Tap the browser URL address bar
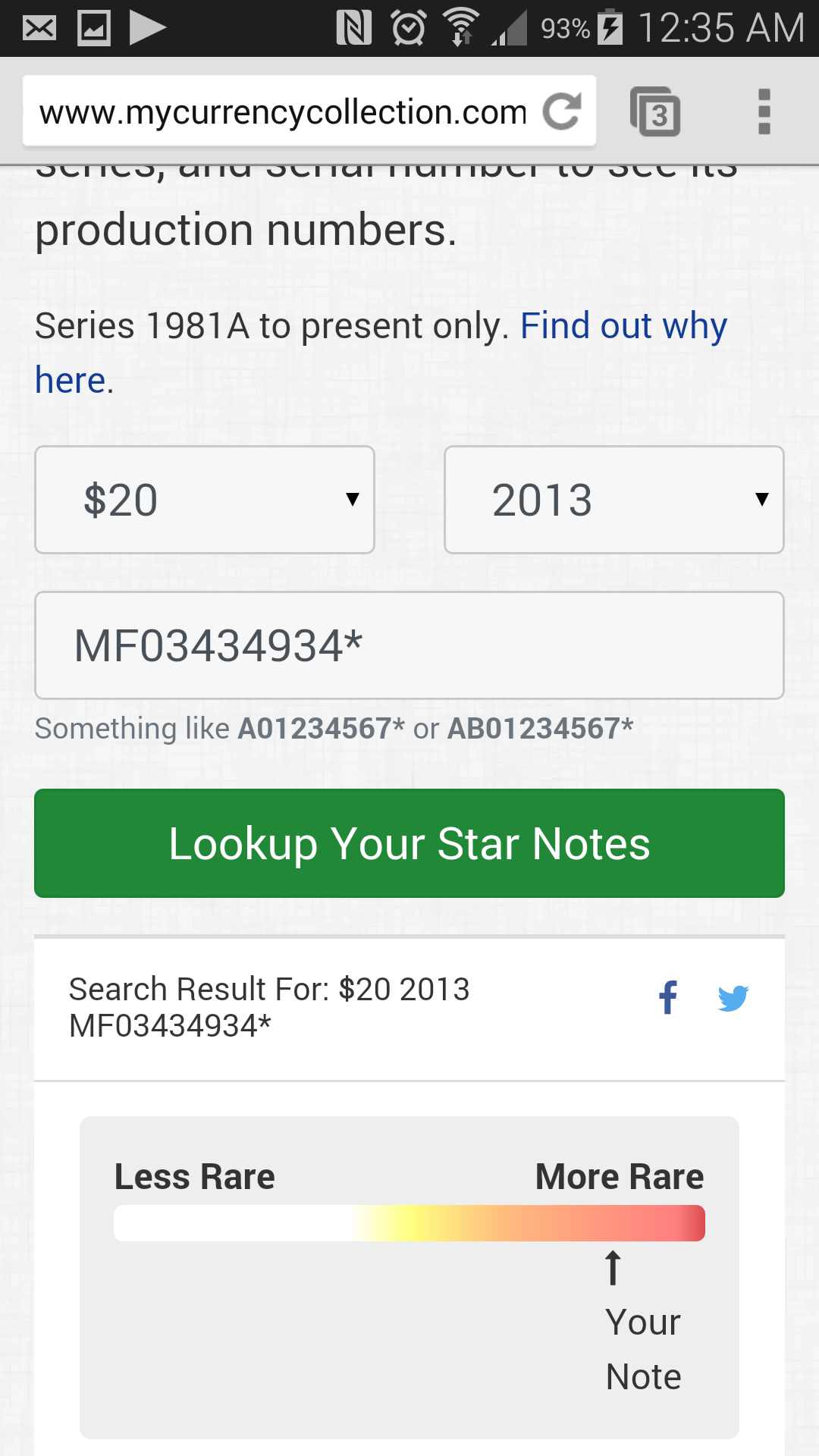Viewport: 819px width, 1456px height. click(x=282, y=112)
